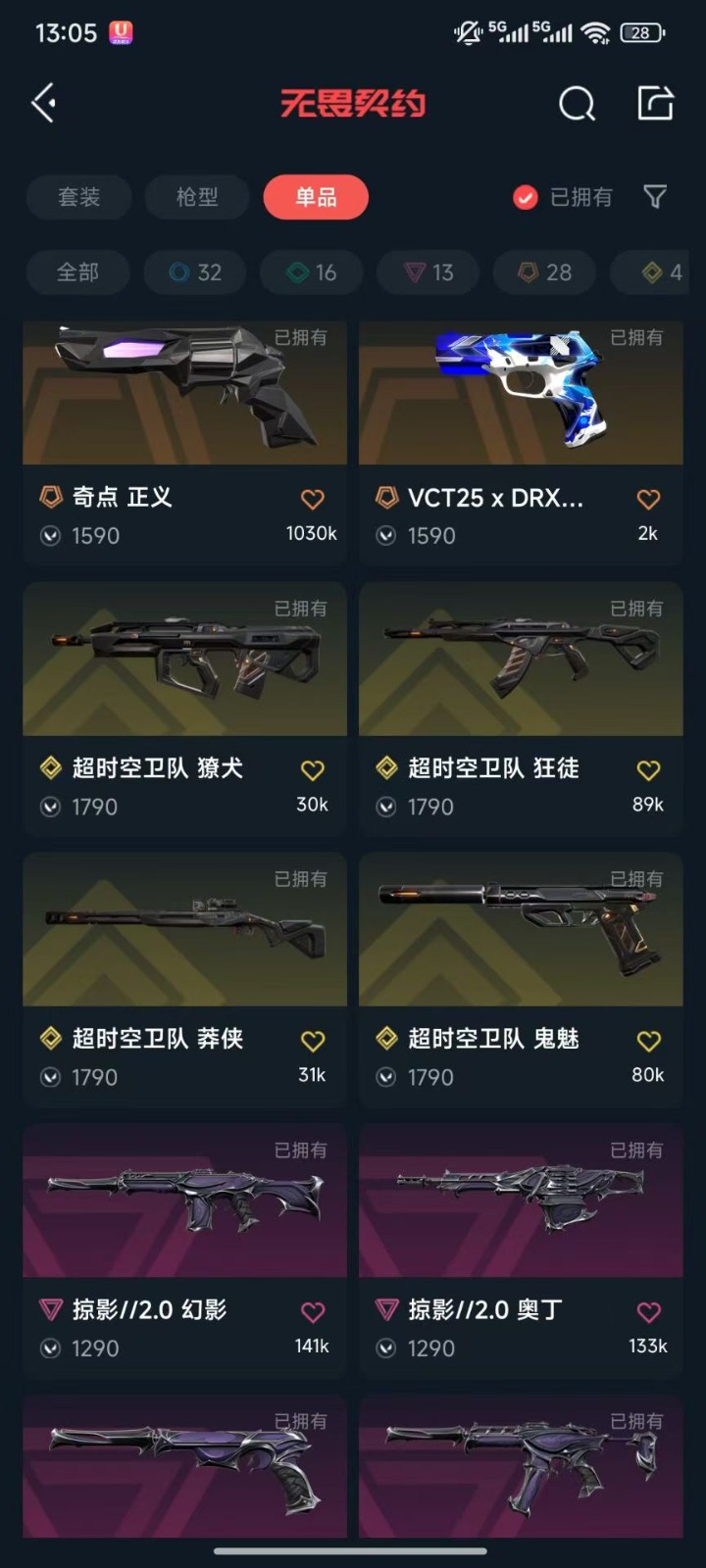Image resolution: width=706 pixels, height=1568 pixels.
Task: Filter by the pink tier chip 13
Action: [x=429, y=272]
